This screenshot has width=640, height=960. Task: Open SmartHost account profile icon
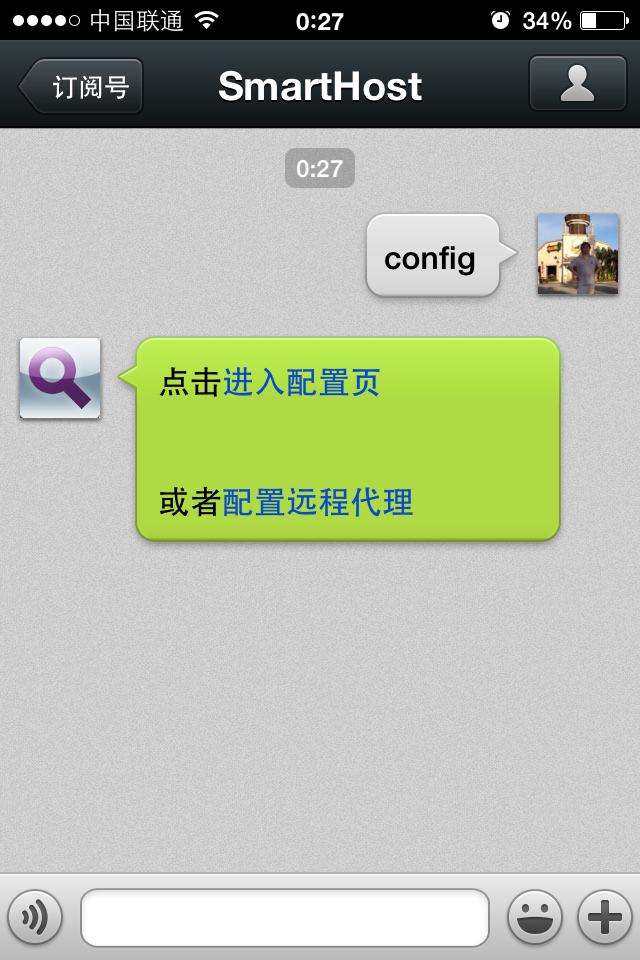[577, 83]
